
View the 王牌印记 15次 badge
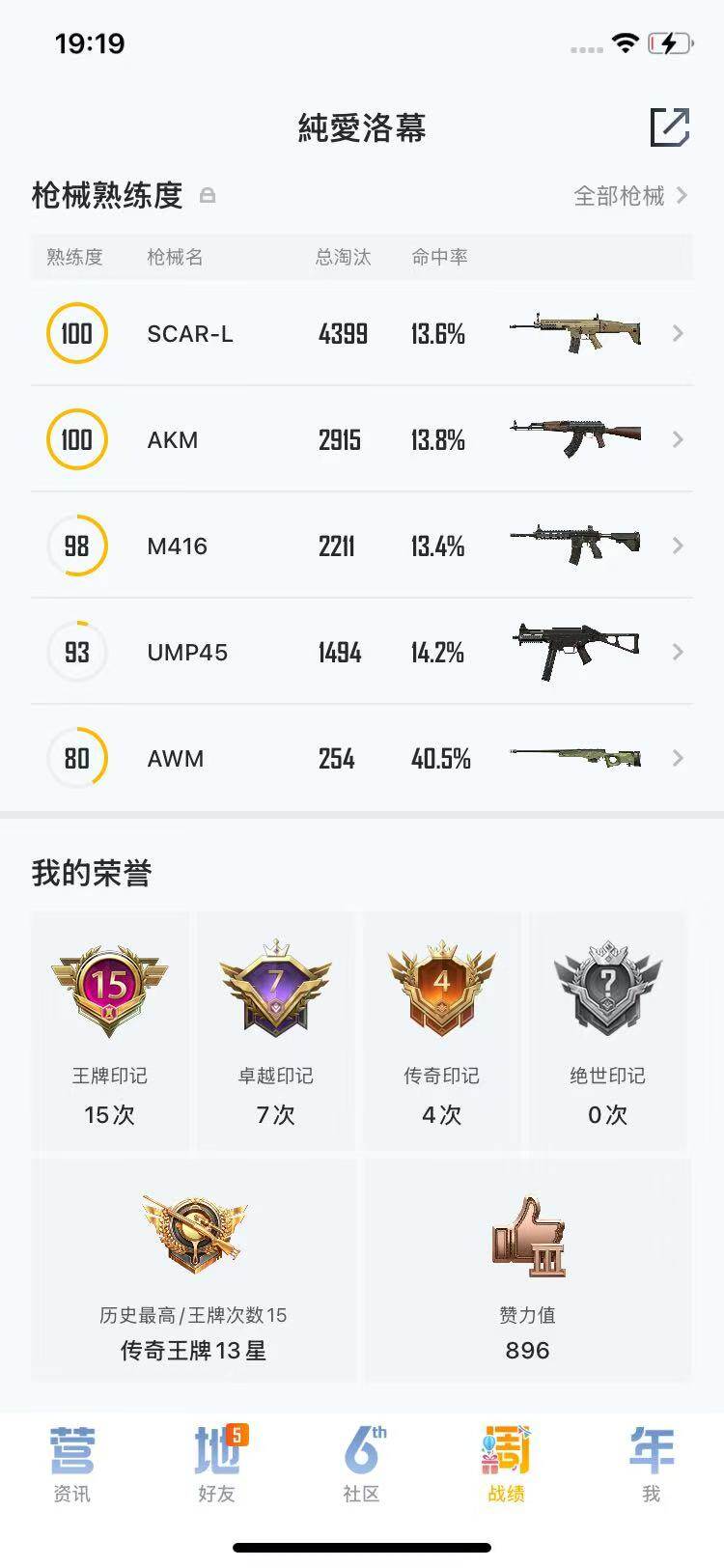(109, 983)
